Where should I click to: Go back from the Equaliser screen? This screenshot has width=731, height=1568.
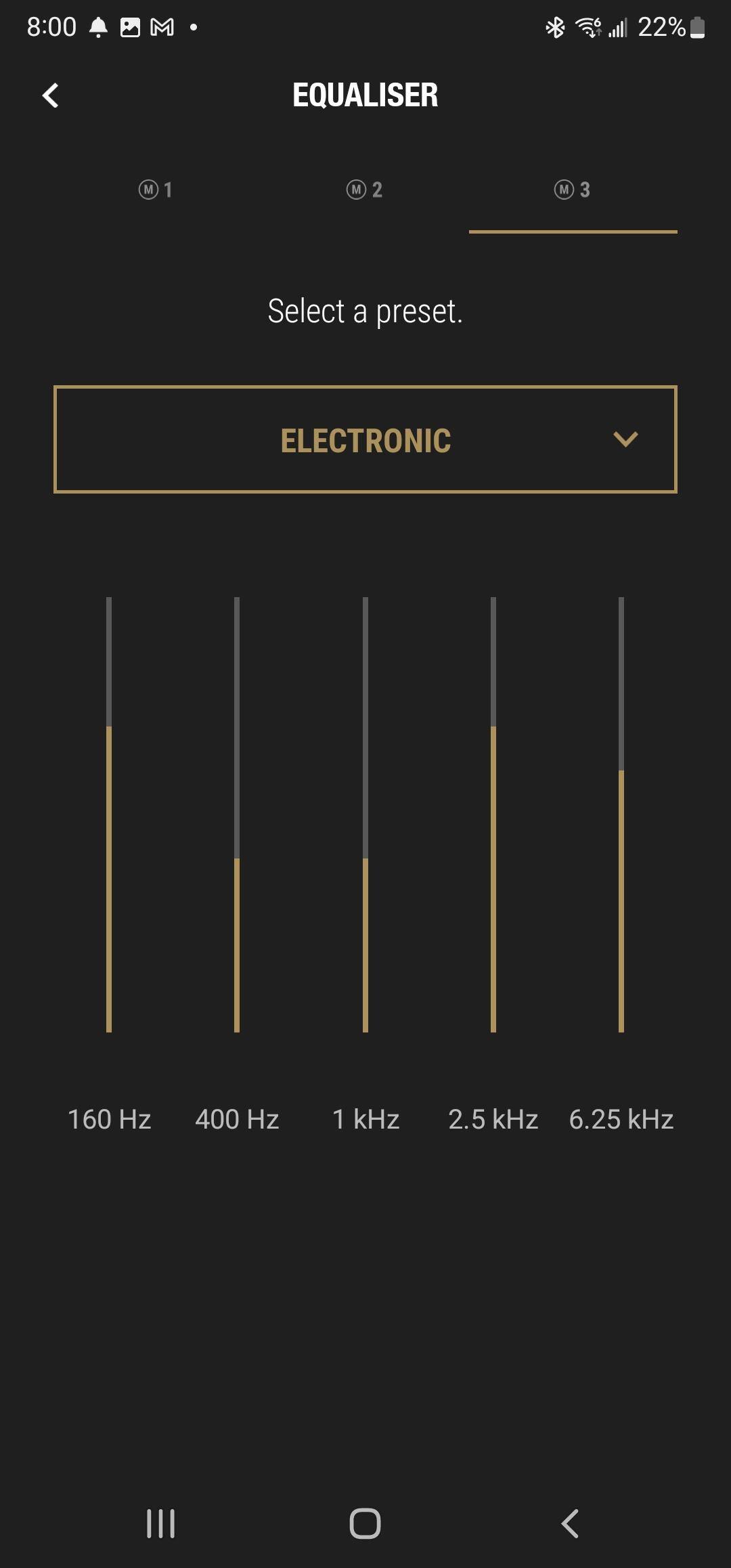coord(51,95)
